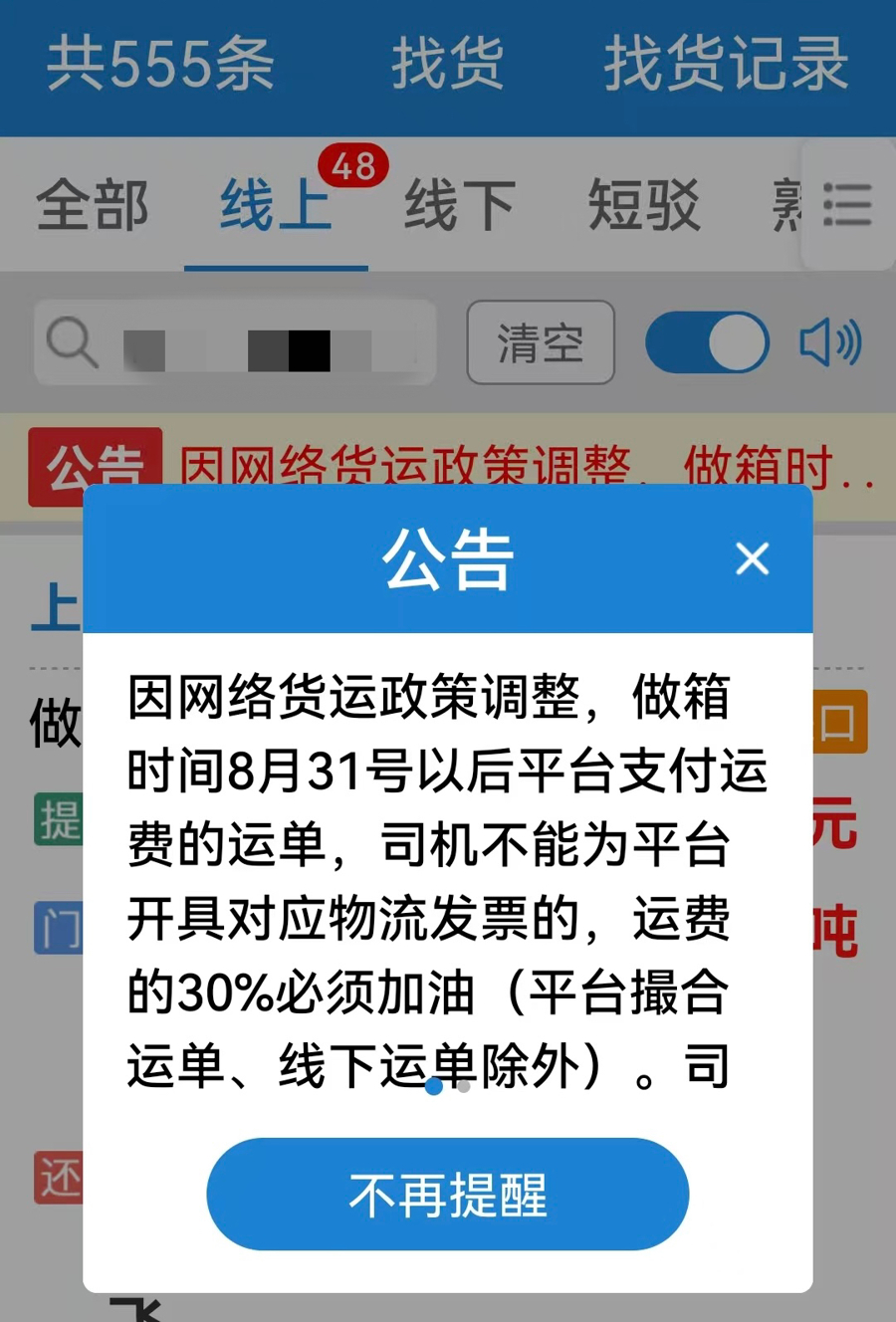Tap the search input field

tap(259, 343)
